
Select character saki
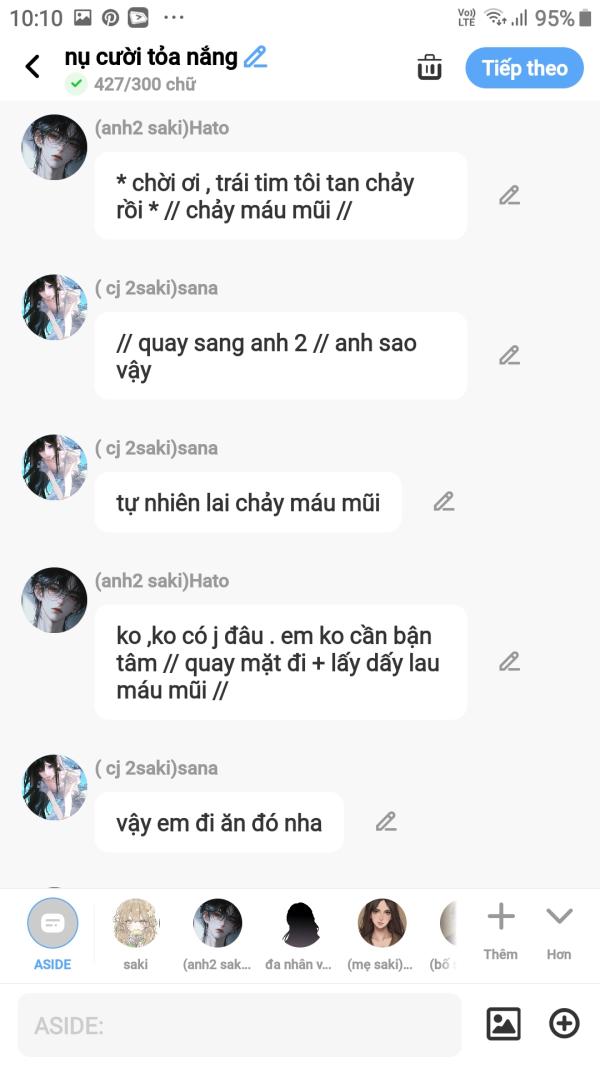(136, 932)
